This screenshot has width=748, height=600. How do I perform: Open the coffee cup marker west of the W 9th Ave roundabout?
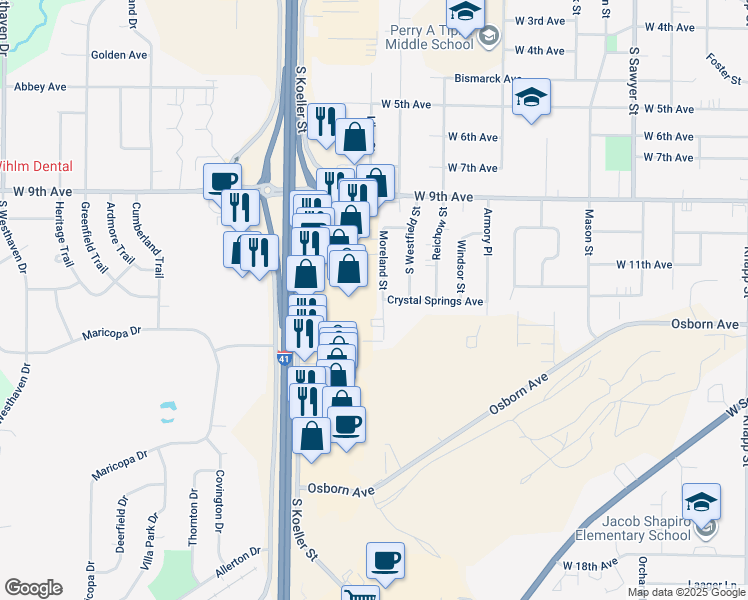(x=222, y=181)
